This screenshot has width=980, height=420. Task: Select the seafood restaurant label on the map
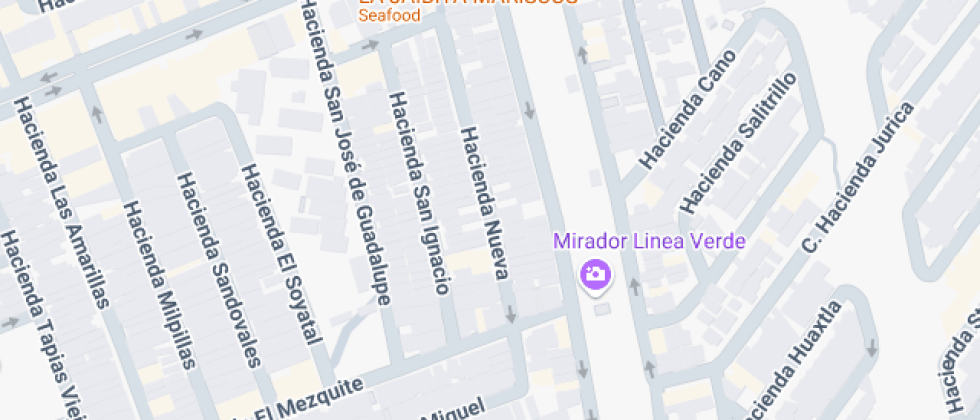(468, 9)
